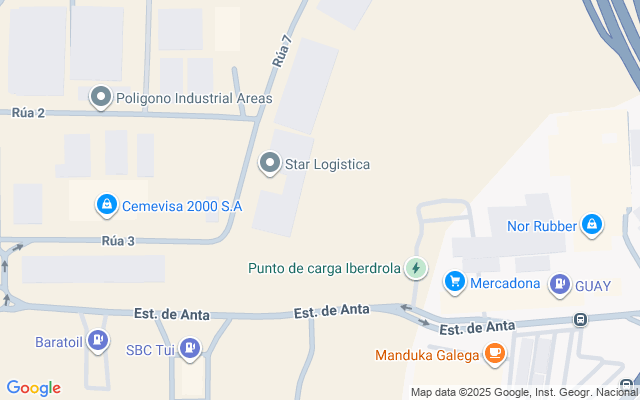Open the Cemevisa 2000 S.A shop marker
The image size is (640, 400).
pos(106,205)
